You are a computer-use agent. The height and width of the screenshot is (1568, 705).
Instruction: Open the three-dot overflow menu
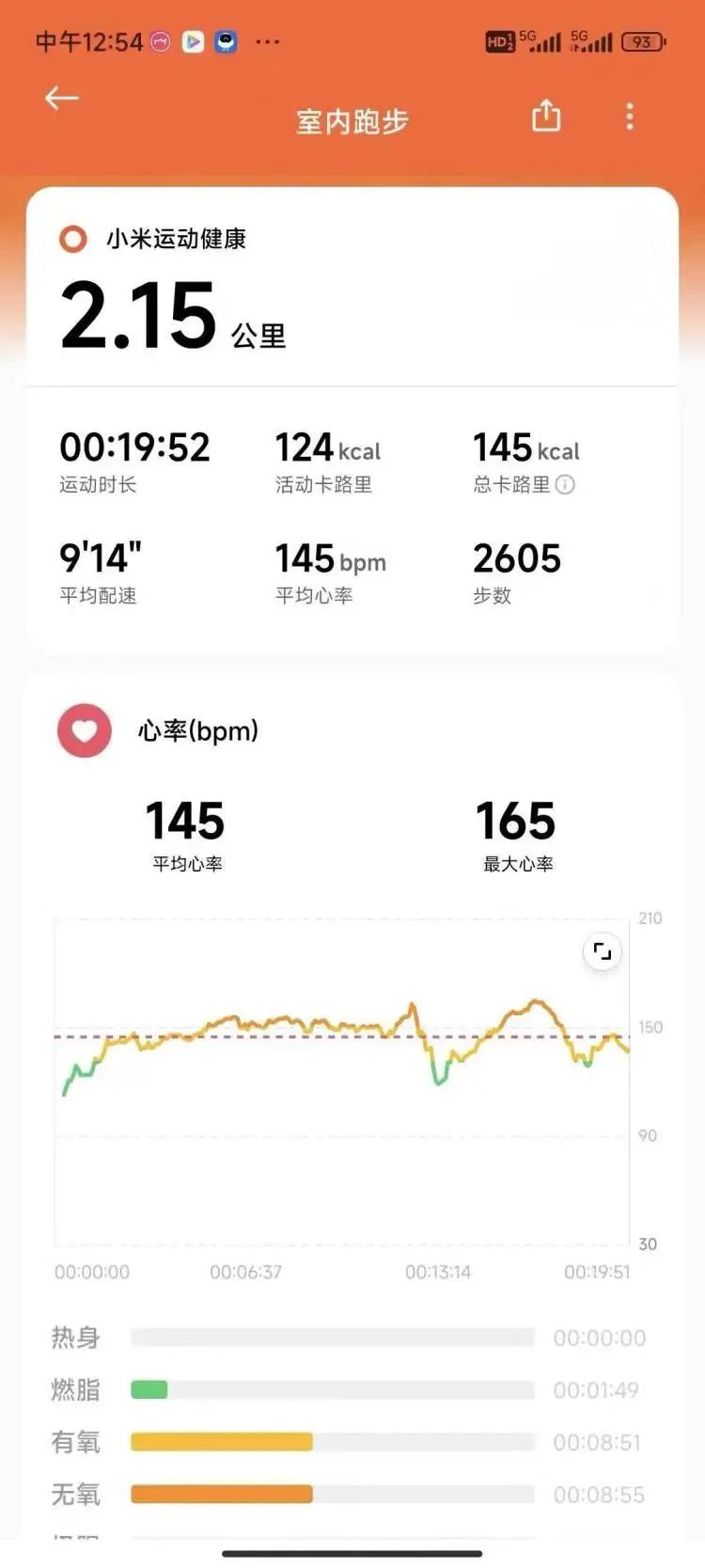click(630, 117)
